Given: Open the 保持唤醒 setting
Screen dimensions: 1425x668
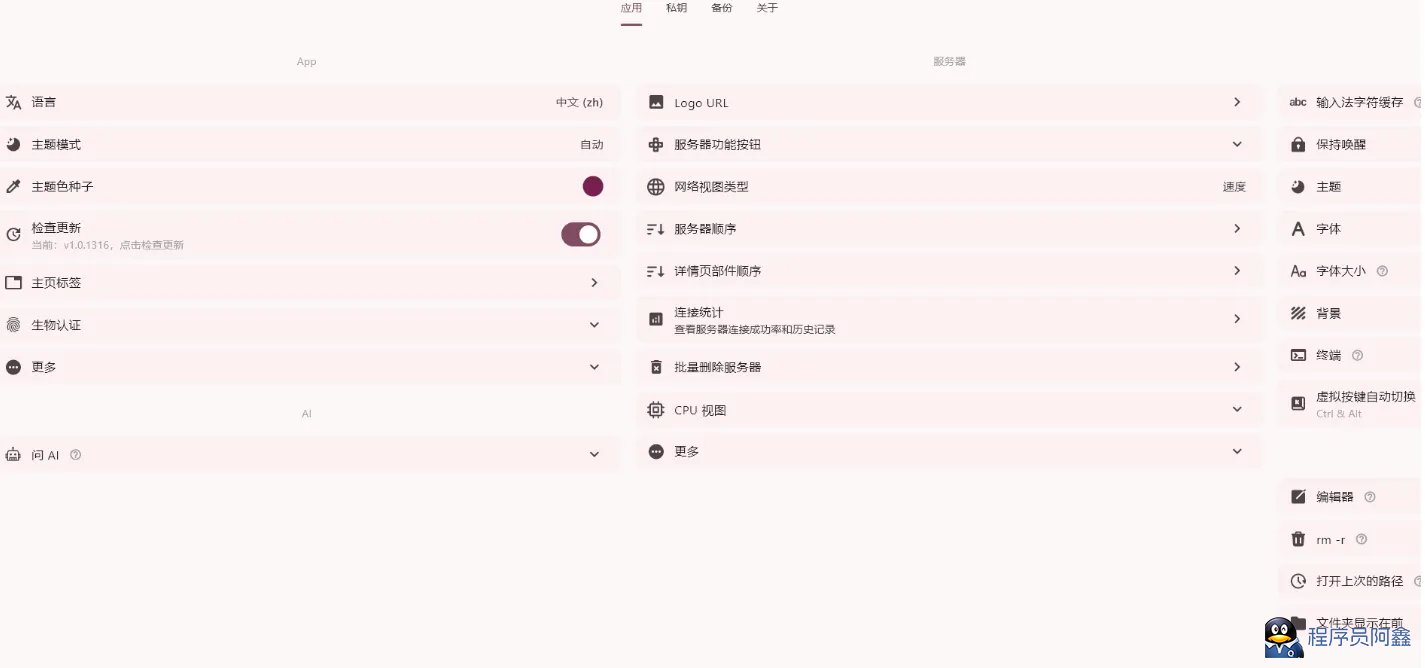Looking at the screenshot, I should click(x=1340, y=144).
